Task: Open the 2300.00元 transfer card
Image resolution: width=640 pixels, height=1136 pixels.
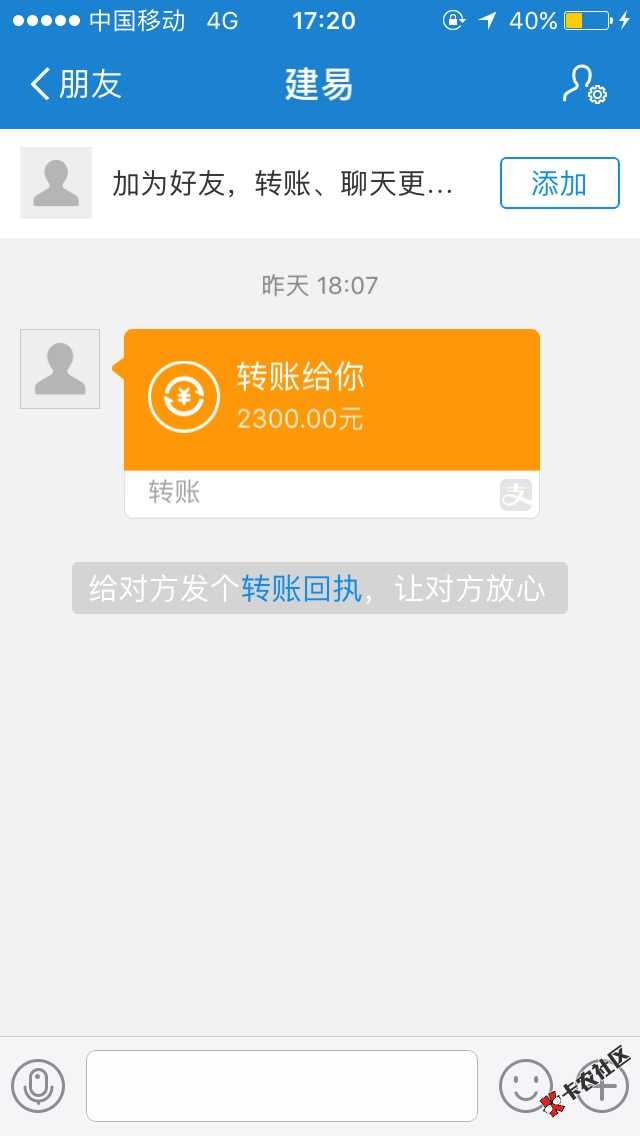Action: [x=331, y=400]
